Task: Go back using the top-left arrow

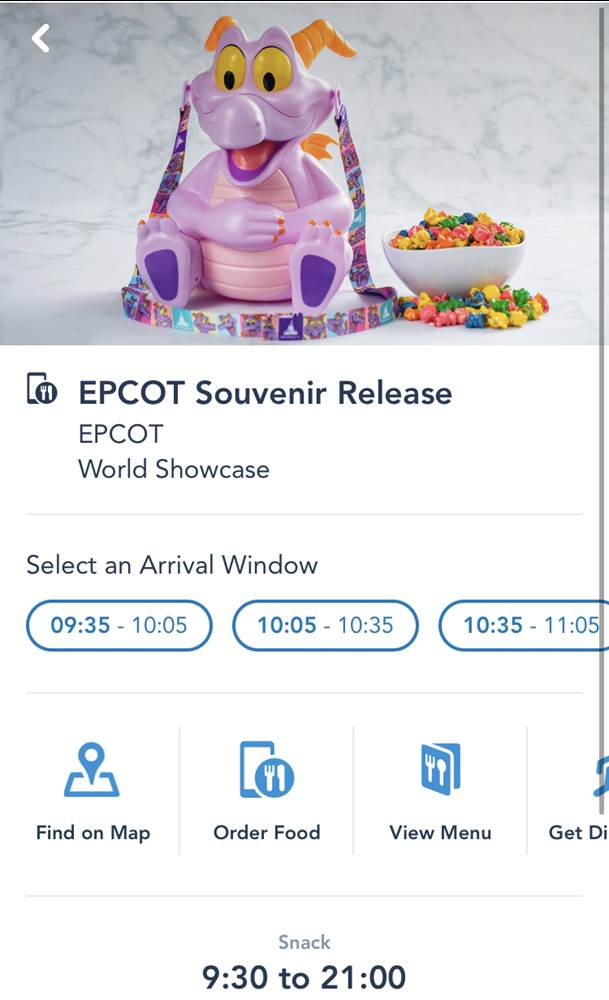Action: coord(41,38)
